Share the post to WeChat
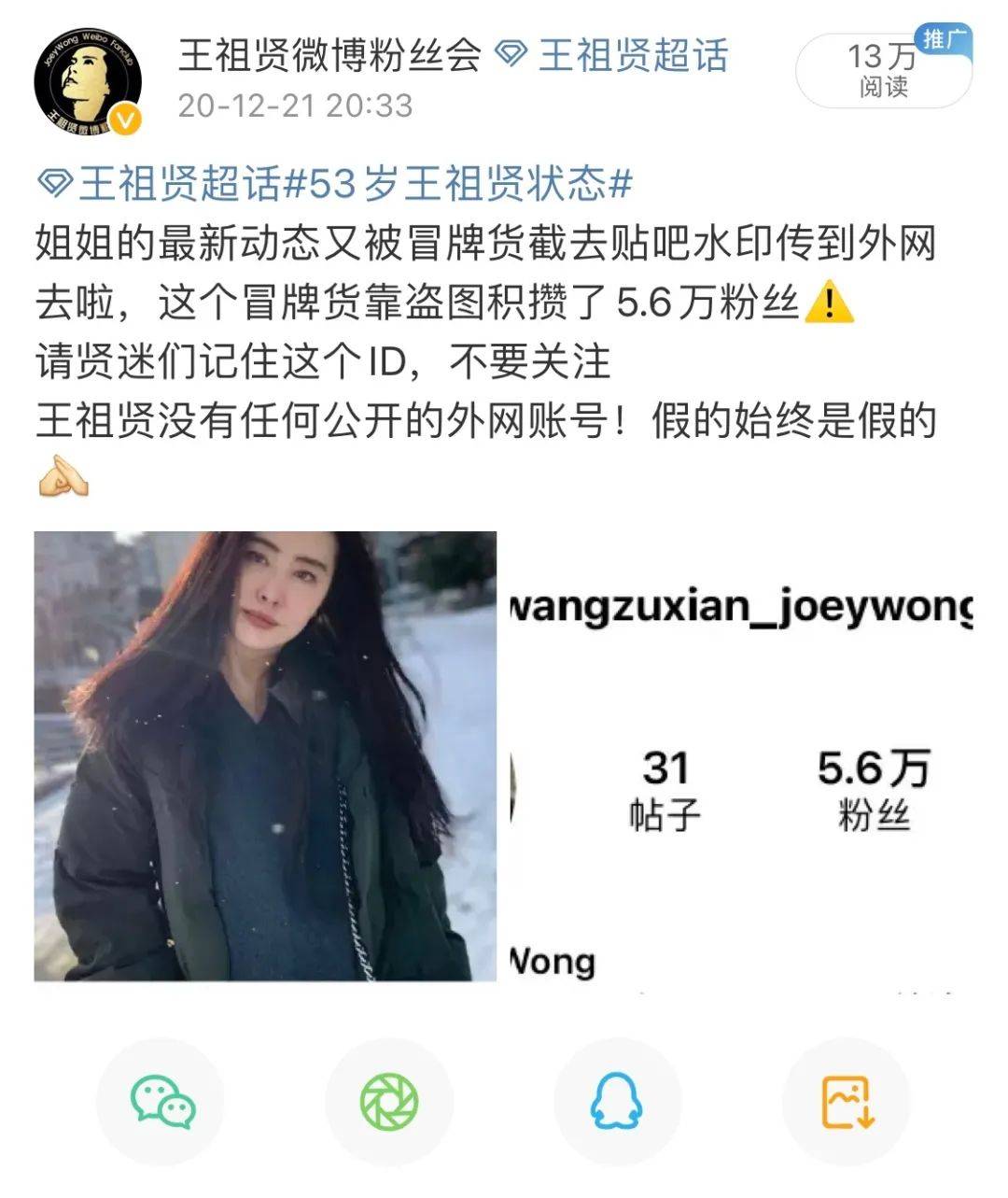 162,1102
